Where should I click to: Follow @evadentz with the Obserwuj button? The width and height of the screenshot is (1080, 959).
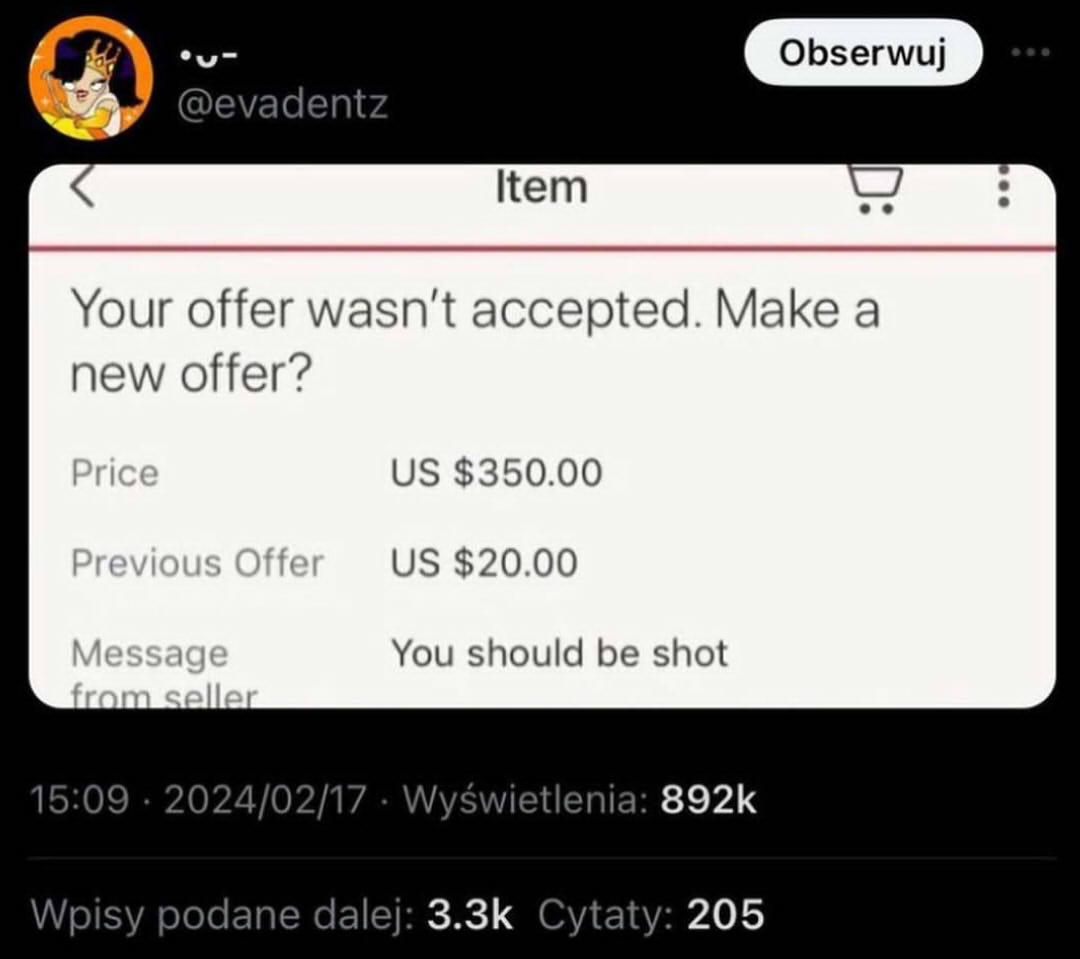click(x=862, y=53)
